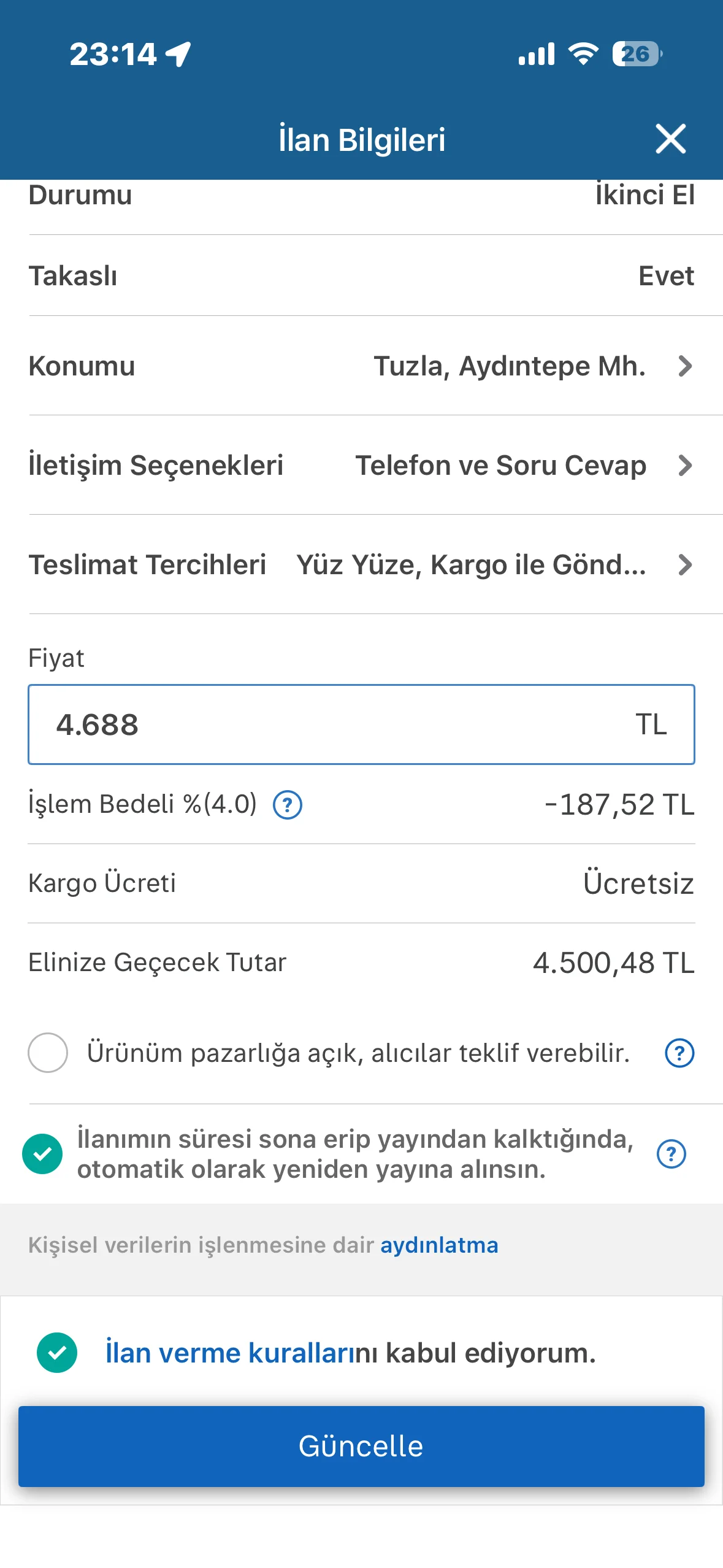The image size is (723, 1568).
Task: Uncheck automatic republishing of the listing
Action: pyautogui.click(x=42, y=1154)
